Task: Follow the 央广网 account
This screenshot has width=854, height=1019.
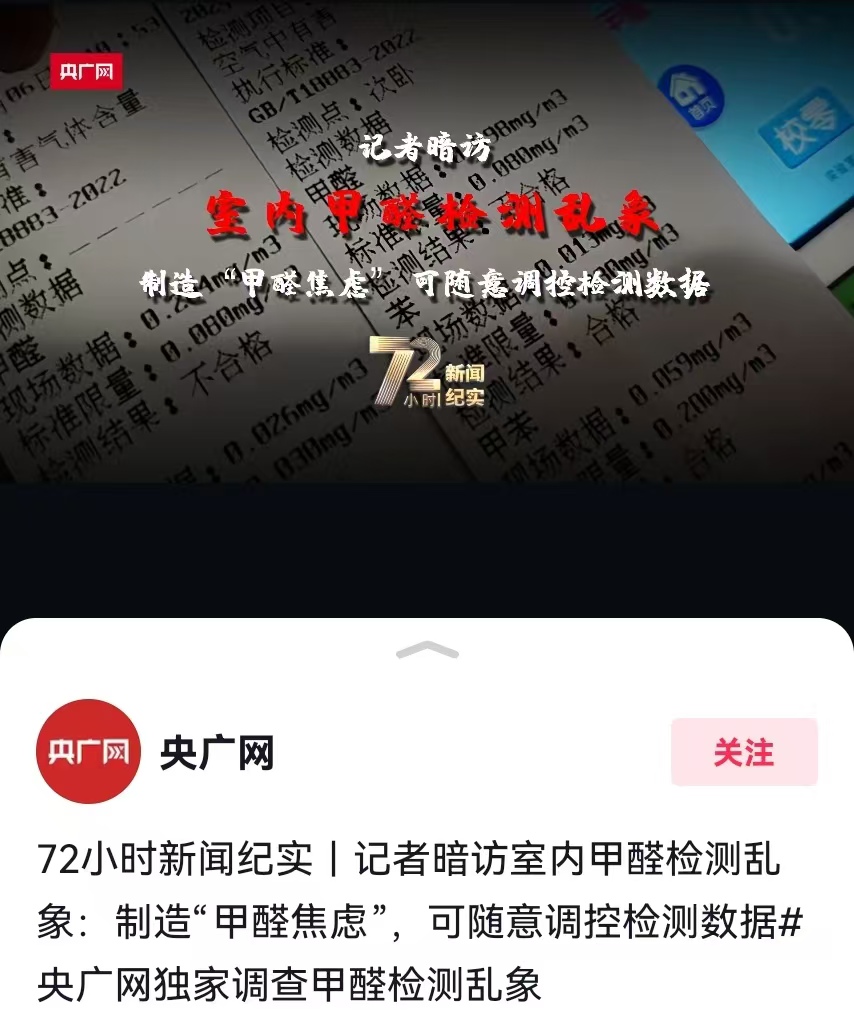Action: pos(743,752)
